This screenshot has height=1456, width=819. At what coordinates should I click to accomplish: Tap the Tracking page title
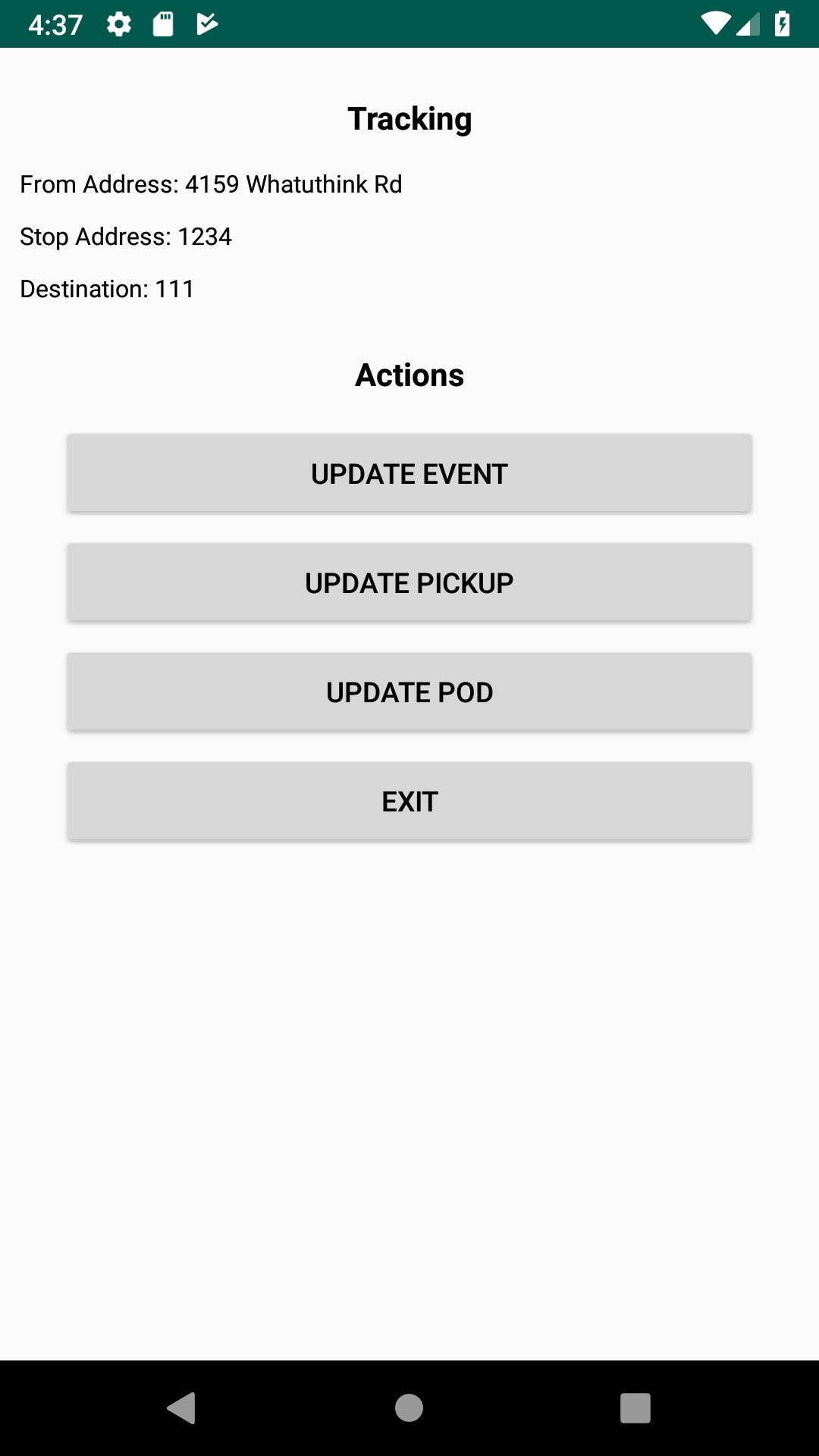tap(409, 118)
